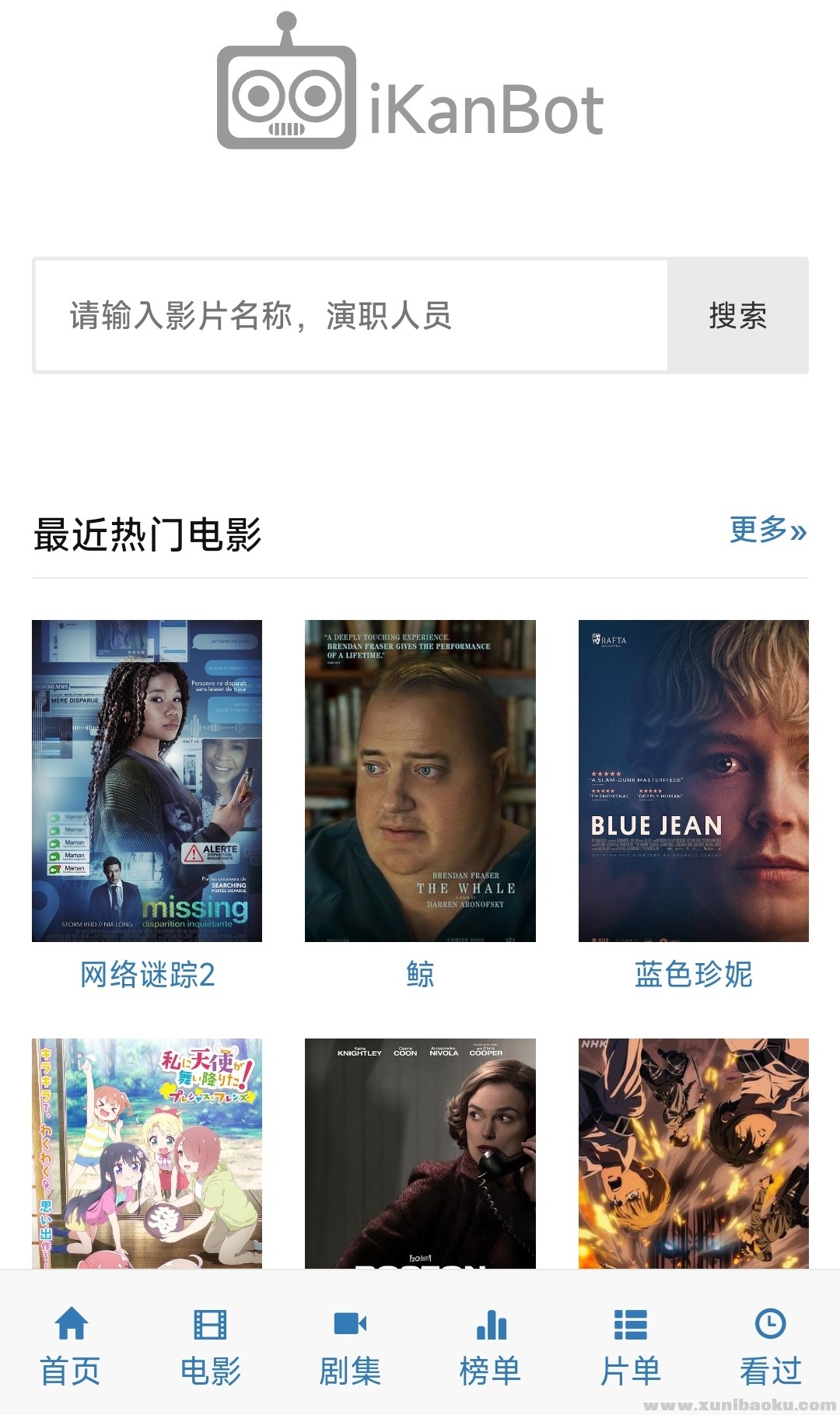View the 看过 watched history tab
This screenshot has height=1415, width=840.
click(770, 1347)
